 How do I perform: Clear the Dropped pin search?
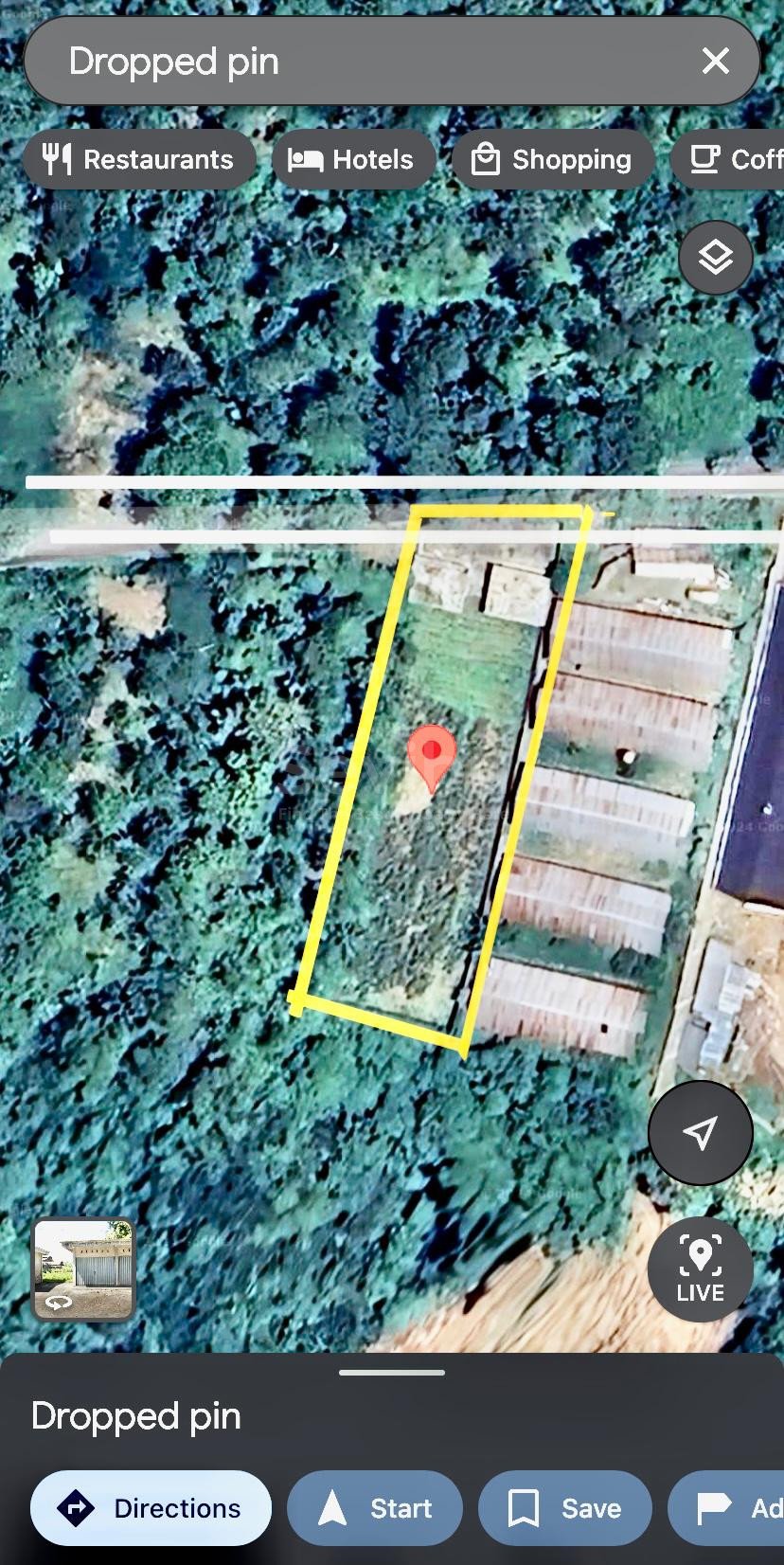[716, 62]
